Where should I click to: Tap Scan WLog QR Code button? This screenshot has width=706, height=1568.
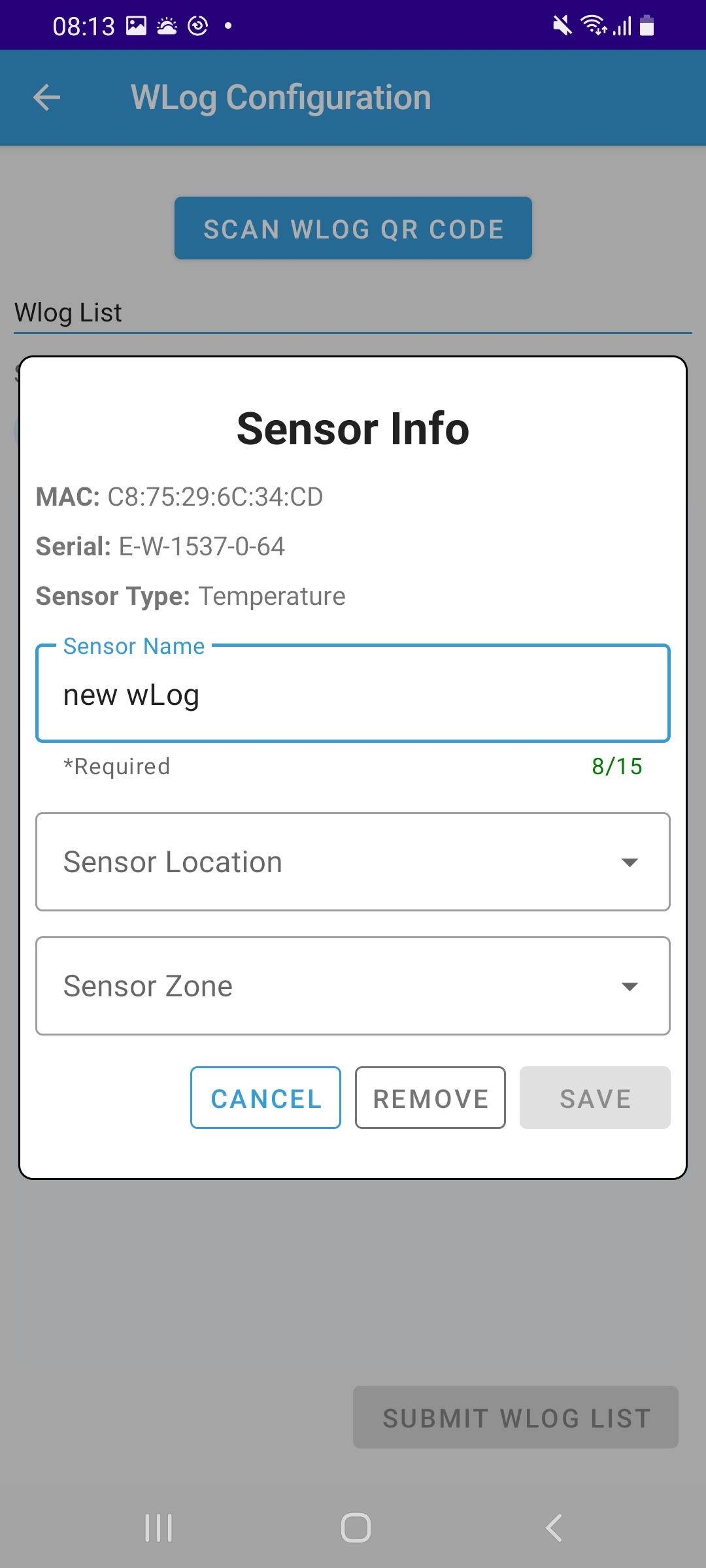(x=353, y=228)
